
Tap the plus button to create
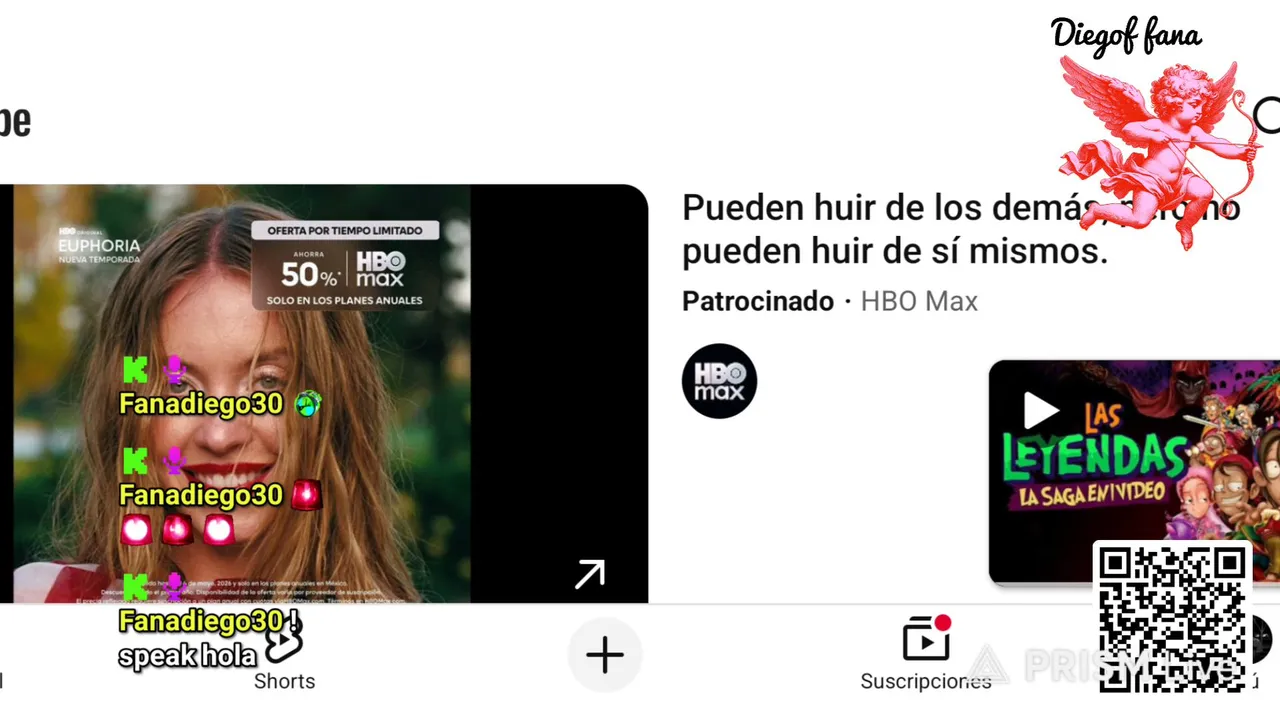coord(604,656)
